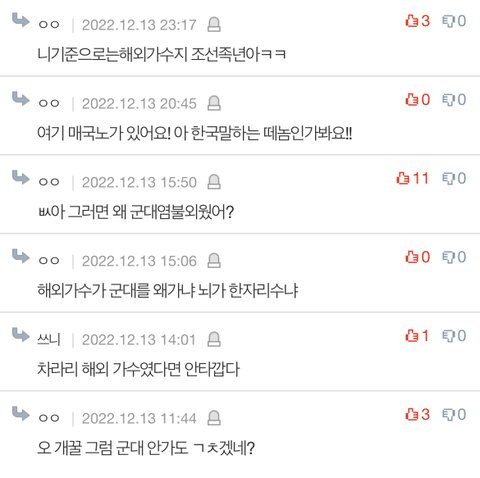Image resolution: width=480 pixels, height=478 pixels.
Task: Downvote the 15:50 comment
Action: coord(454,178)
